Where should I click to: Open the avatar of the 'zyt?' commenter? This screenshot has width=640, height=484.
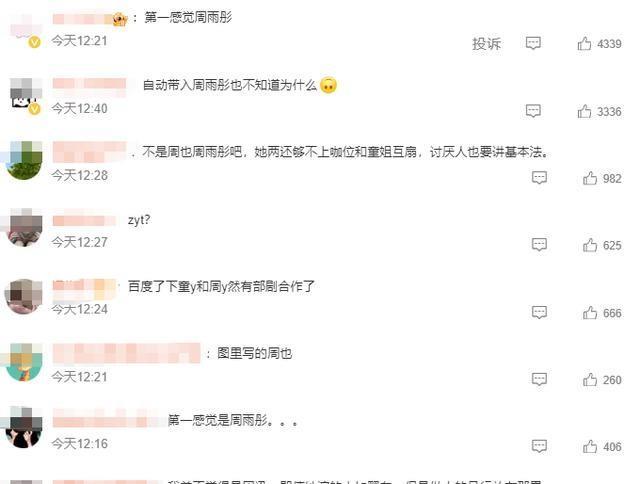tap(23, 228)
